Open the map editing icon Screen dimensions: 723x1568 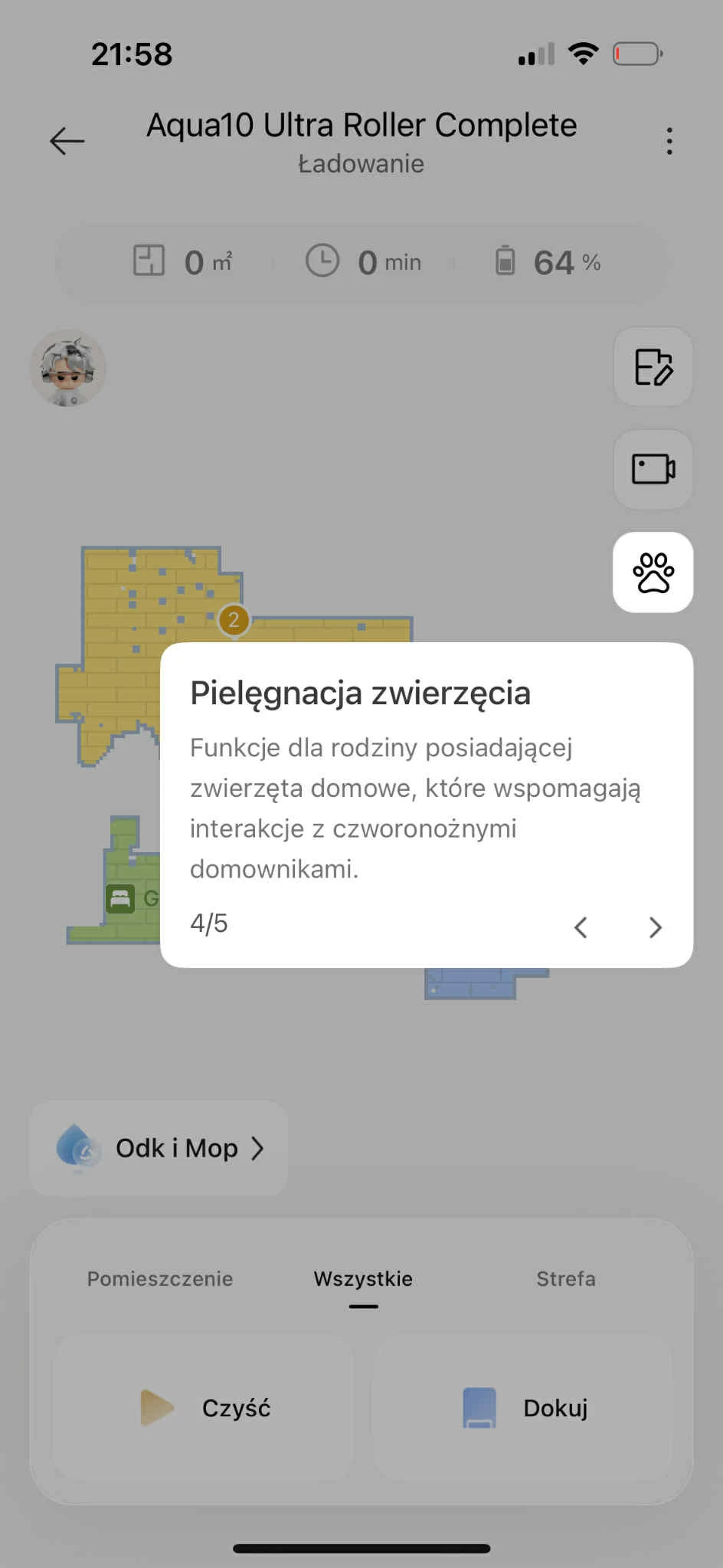653,367
